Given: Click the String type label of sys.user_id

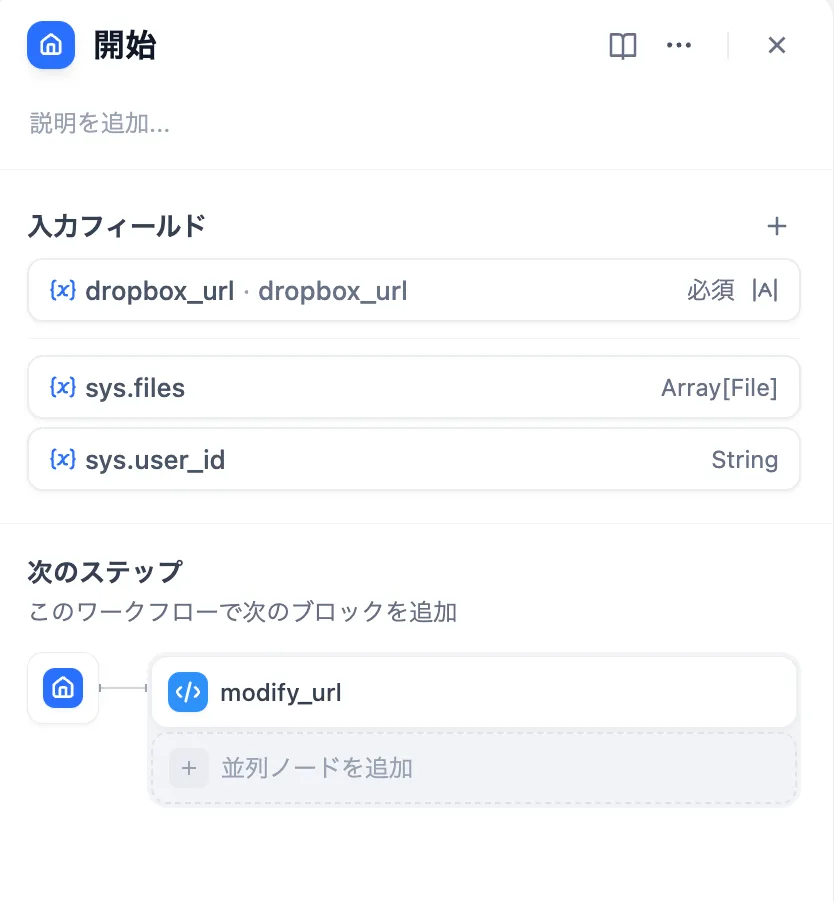Looking at the screenshot, I should (745, 459).
